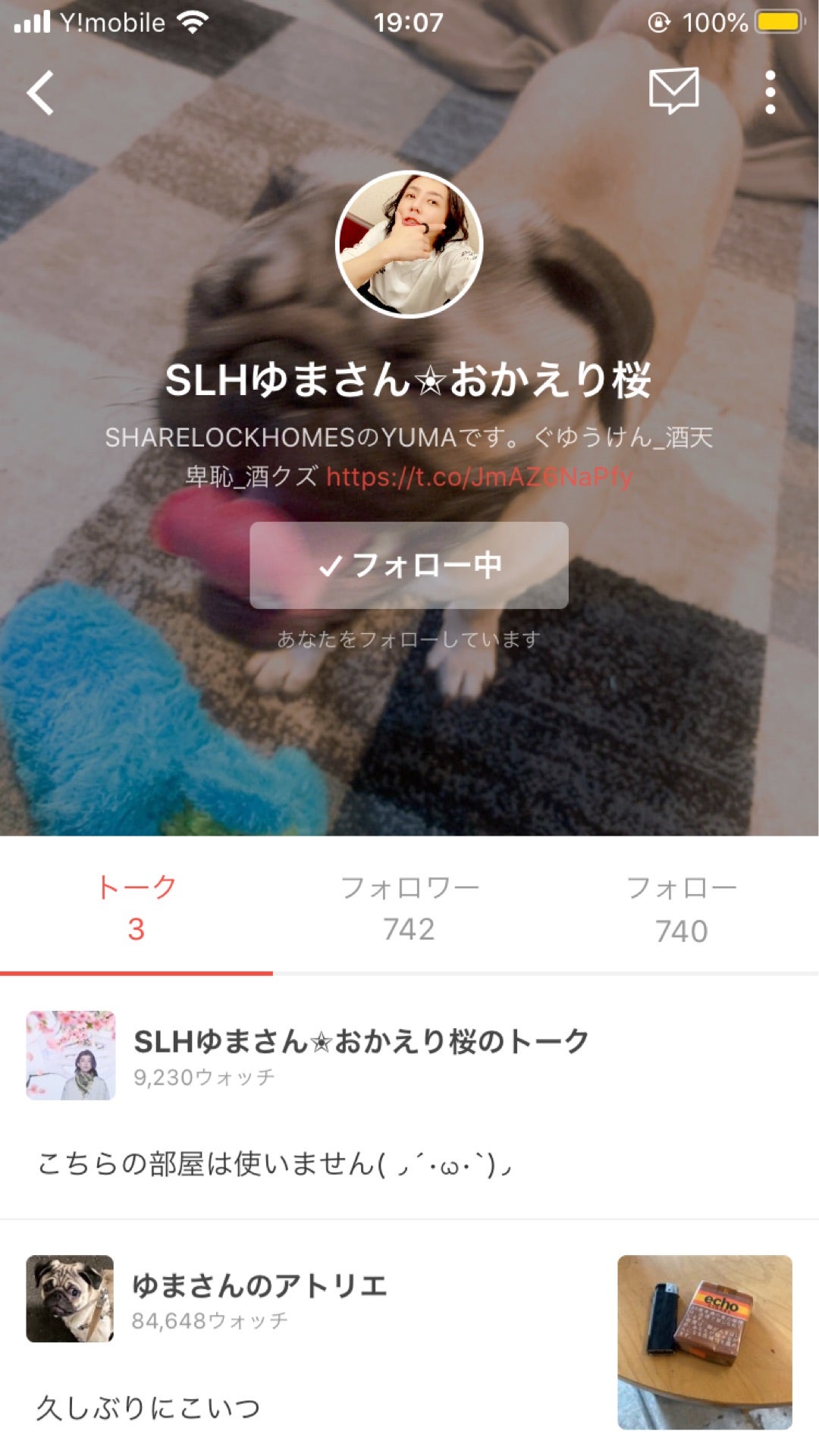Open the t.co link in the bio
This screenshot has height=1456, width=819.
pos(479,477)
